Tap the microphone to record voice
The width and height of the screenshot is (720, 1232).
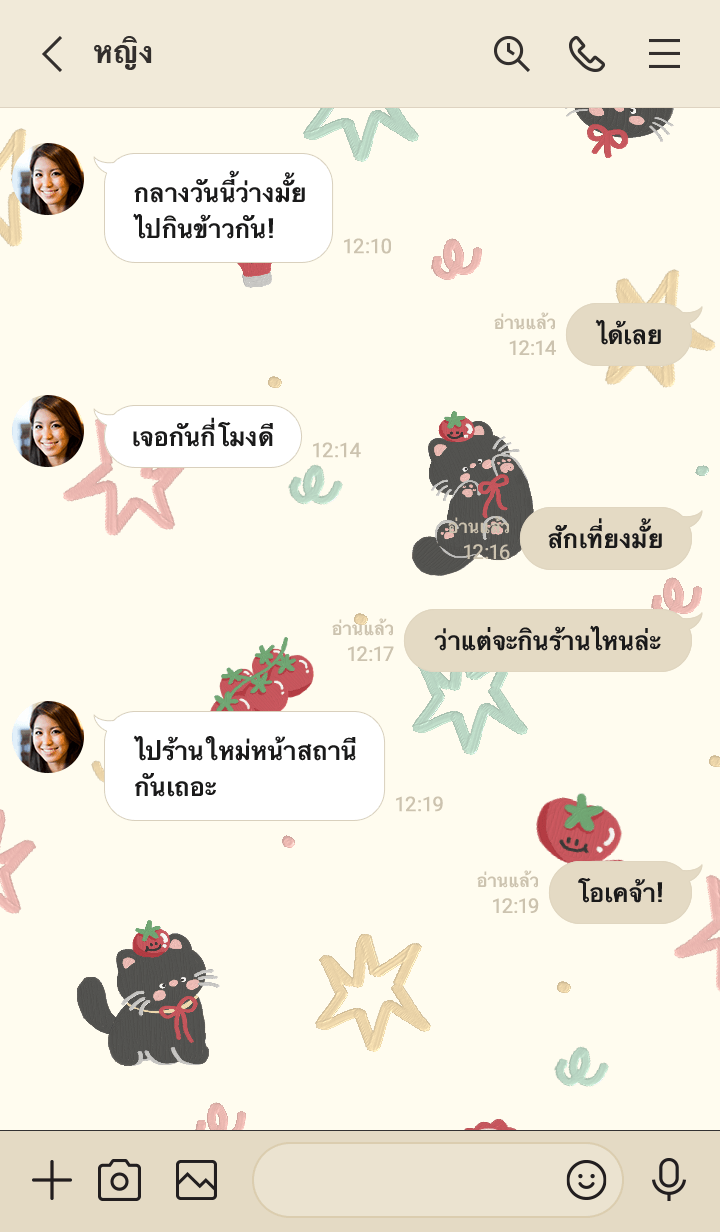pyautogui.click(x=668, y=1181)
